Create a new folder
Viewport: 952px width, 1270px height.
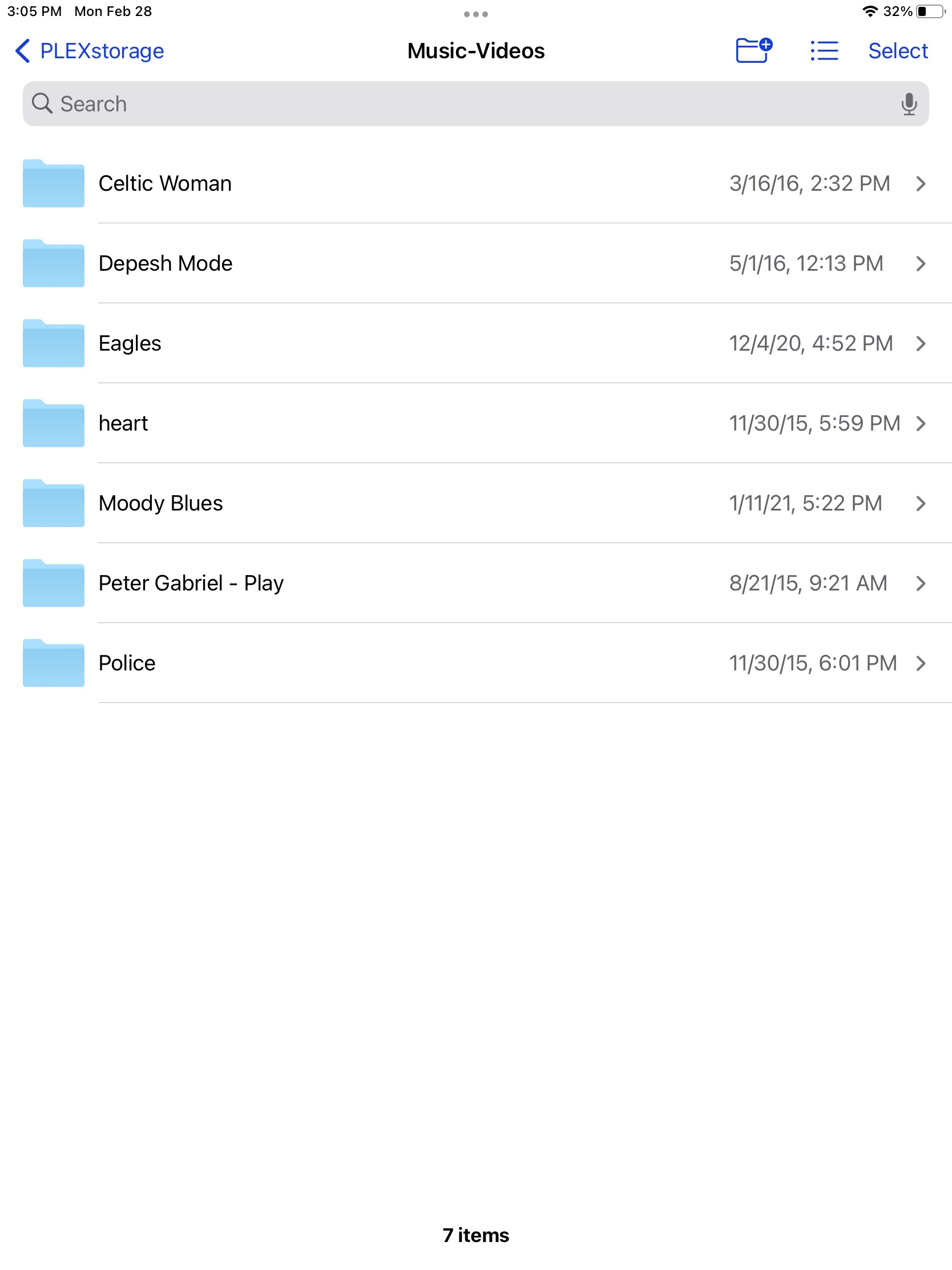753,50
